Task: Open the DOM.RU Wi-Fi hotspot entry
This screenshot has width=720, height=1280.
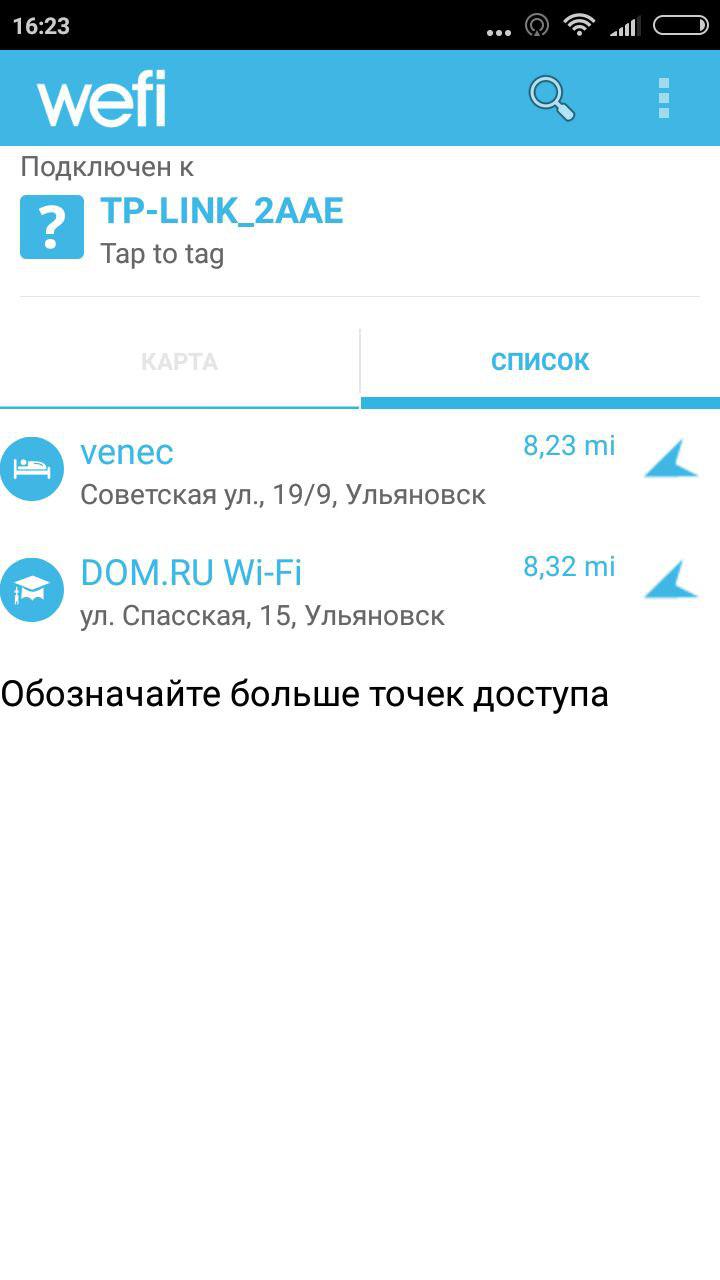Action: (310, 589)
